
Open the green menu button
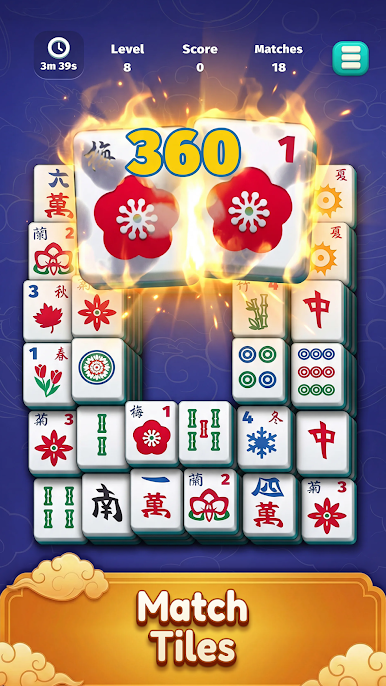click(350, 58)
